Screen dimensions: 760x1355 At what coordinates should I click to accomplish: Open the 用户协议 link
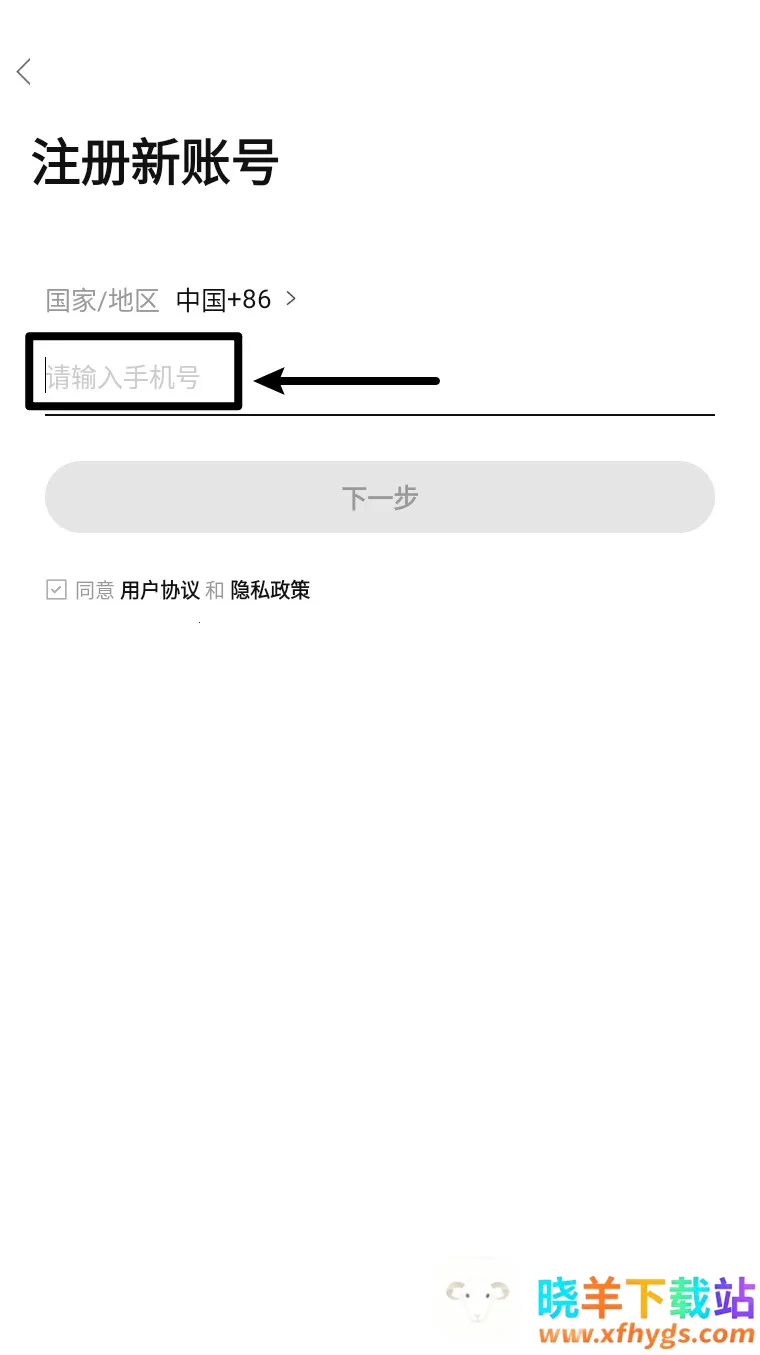160,590
